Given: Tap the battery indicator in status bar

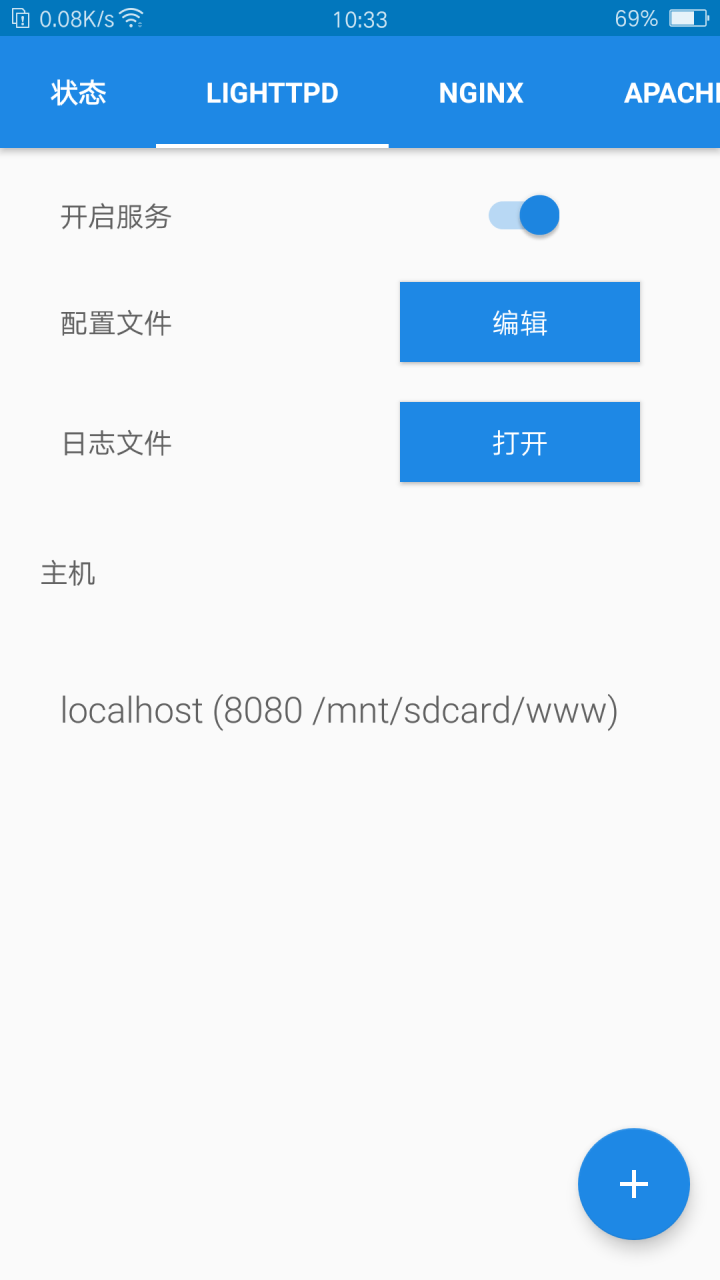Looking at the screenshot, I should click(x=688, y=17).
